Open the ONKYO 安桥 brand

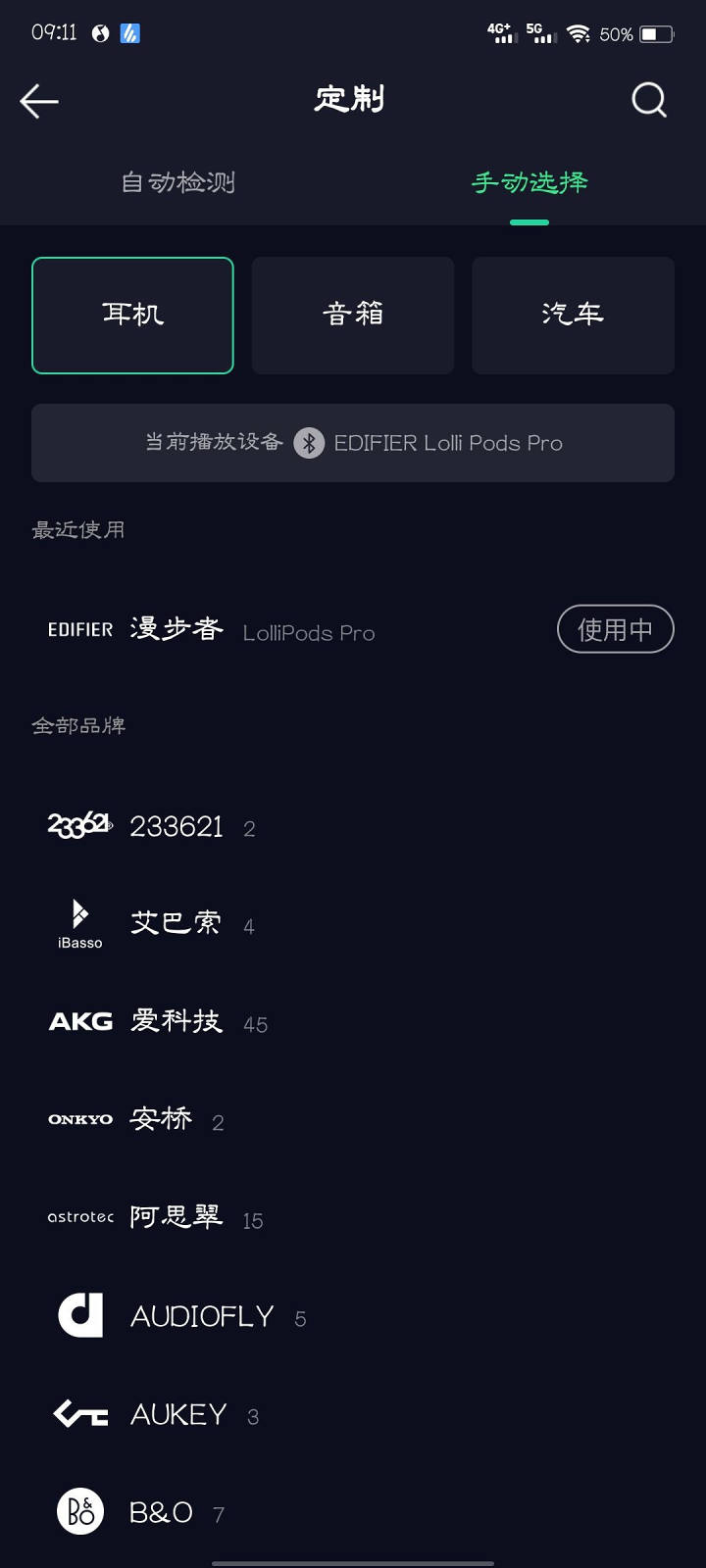(353, 1120)
